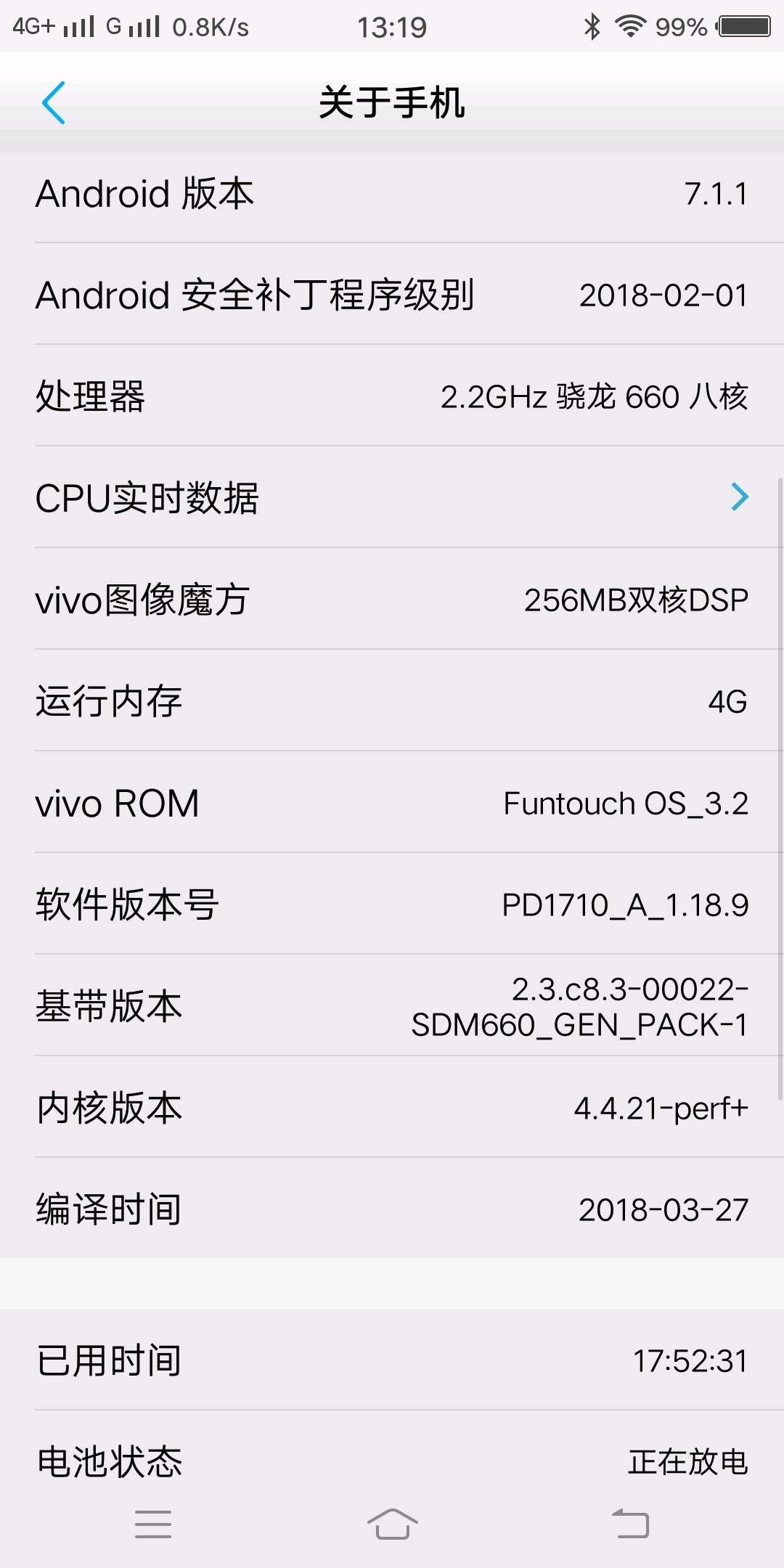Viewport: 784px width, 1568px height.
Task: Open the recent apps menu button
Action: [x=153, y=1524]
